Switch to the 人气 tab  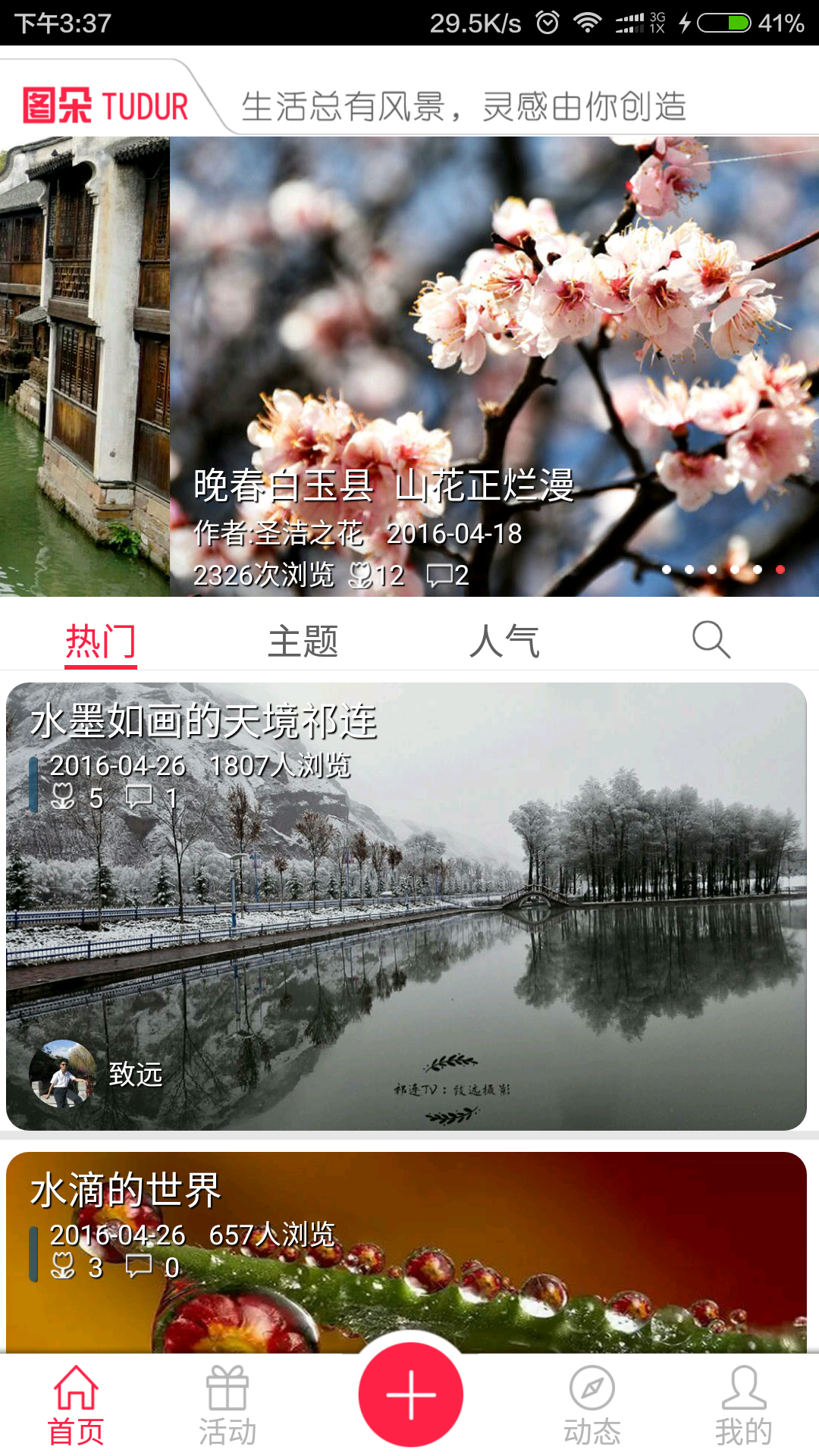504,642
